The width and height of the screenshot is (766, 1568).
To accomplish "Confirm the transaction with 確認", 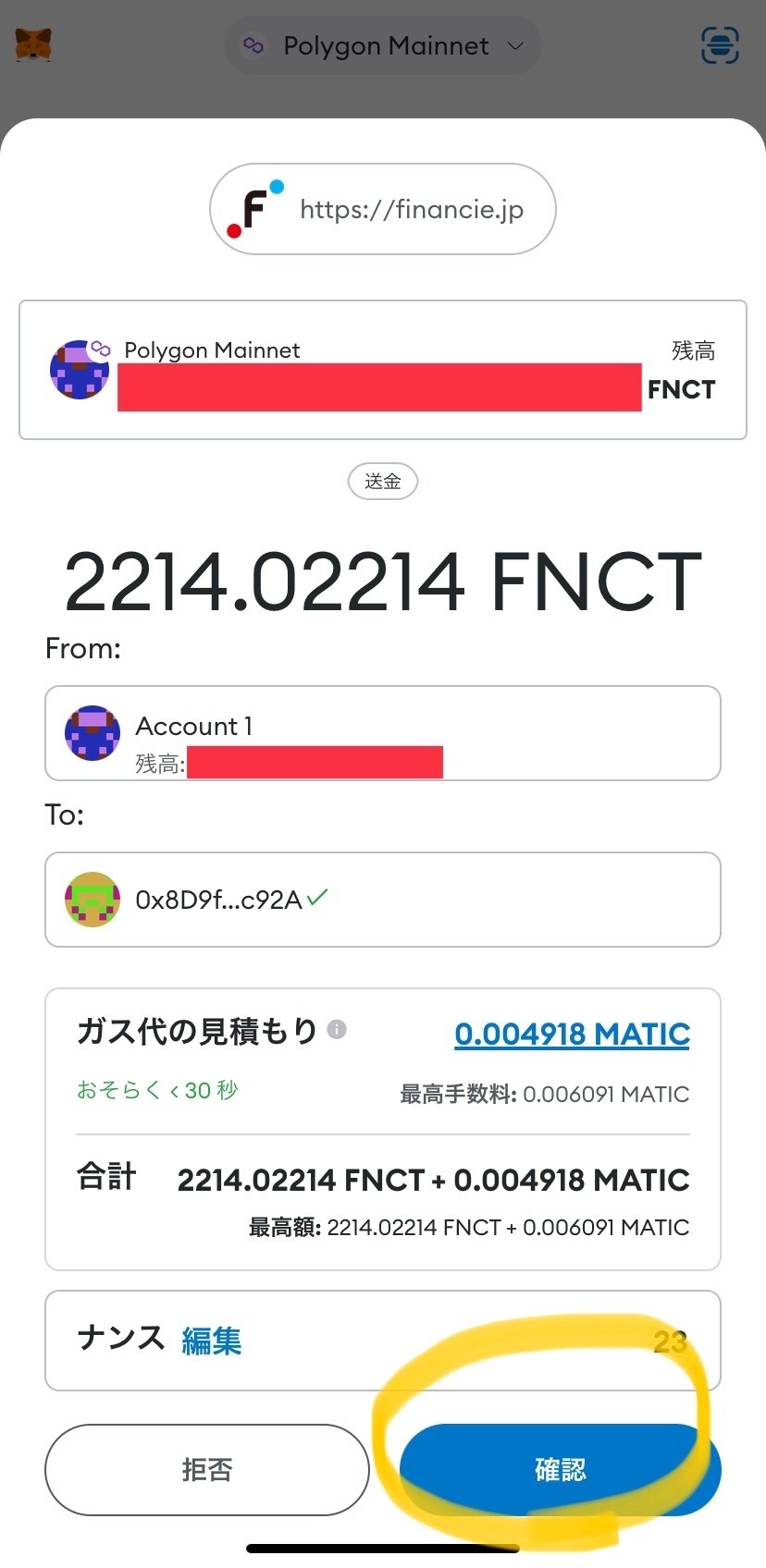I will click(x=560, y=1469).
